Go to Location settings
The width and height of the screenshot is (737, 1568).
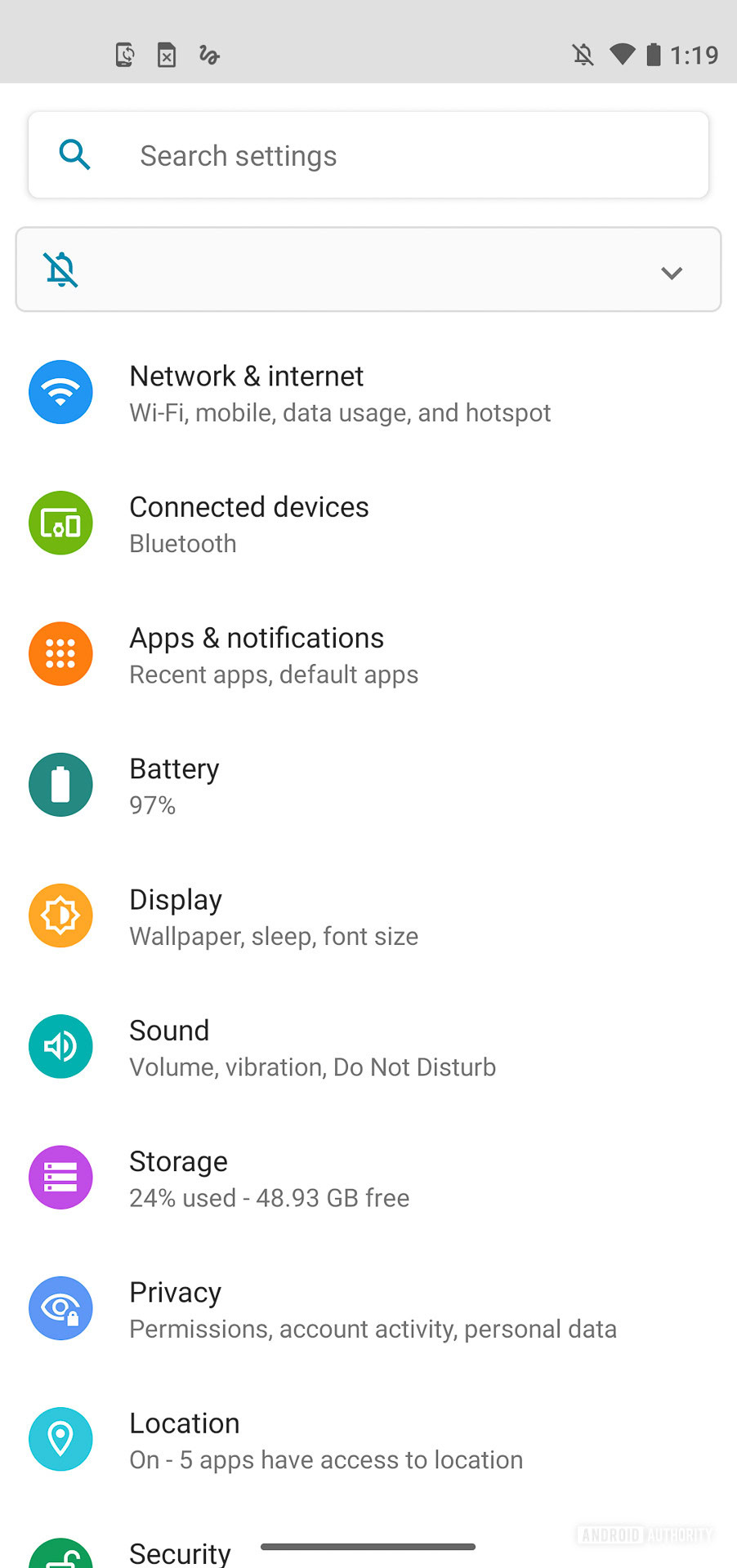pyautogui.click(x=325, y=1440)
